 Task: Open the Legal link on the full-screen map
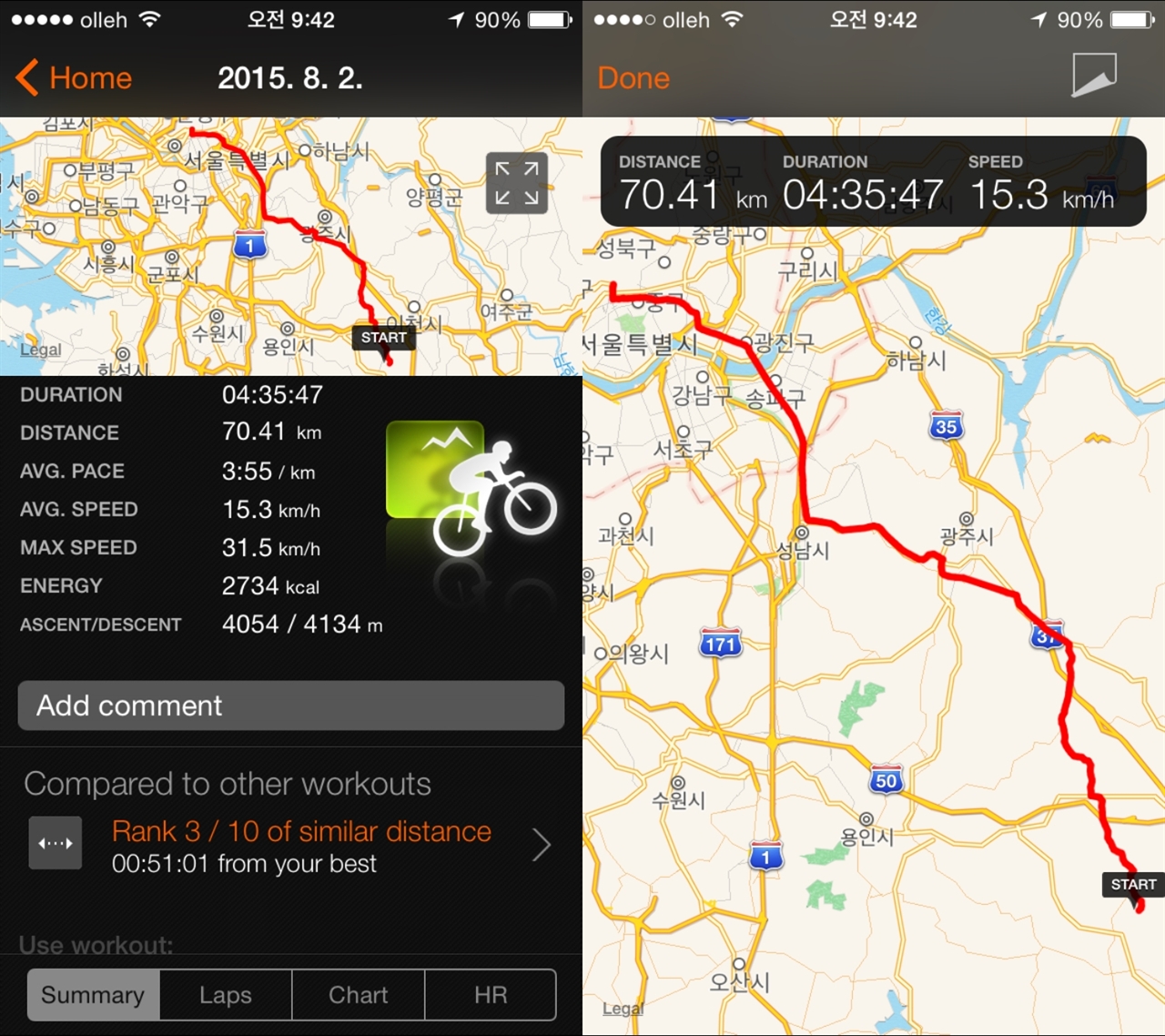(623, 1009)
